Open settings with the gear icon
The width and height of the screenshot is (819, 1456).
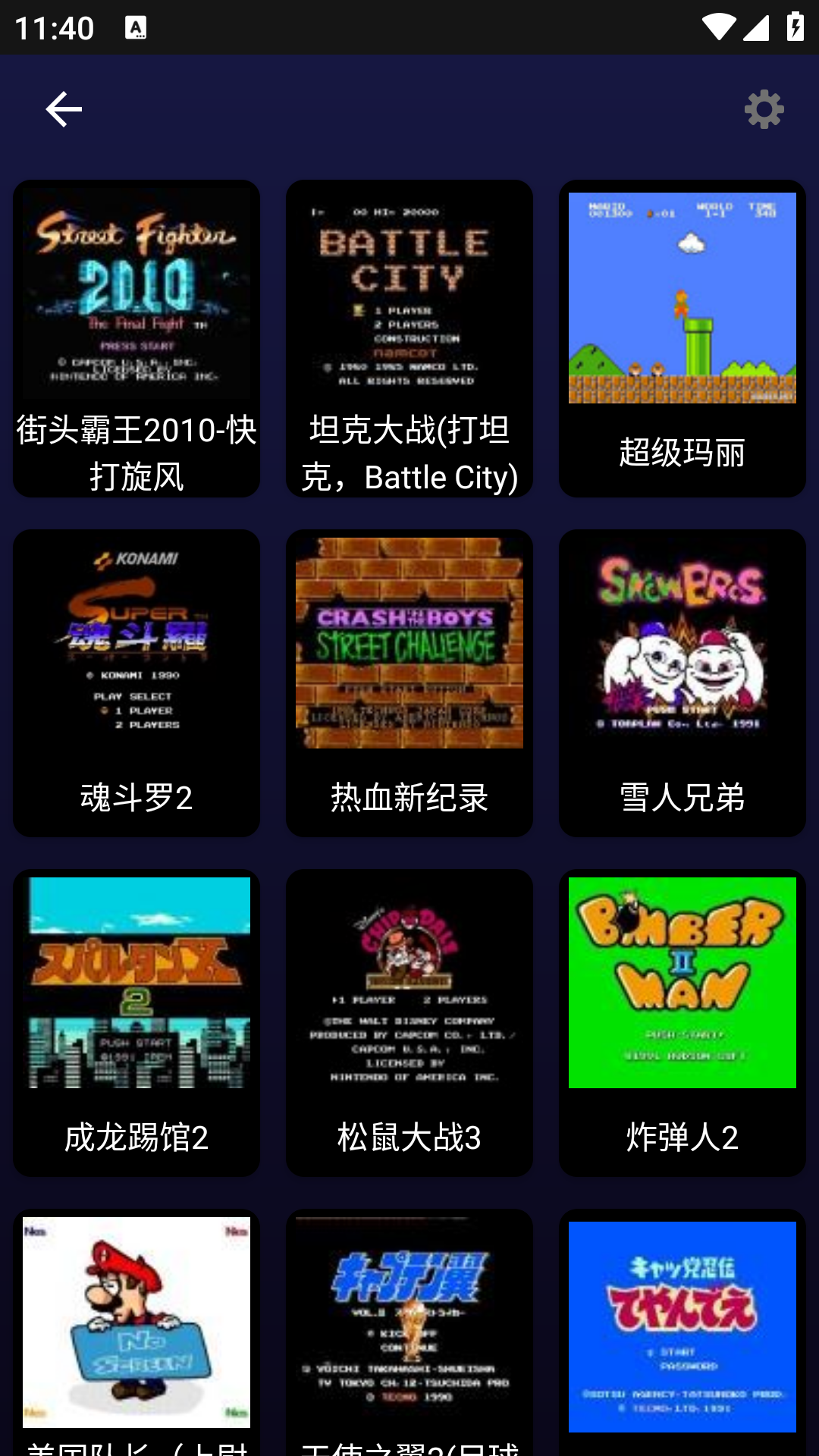click(764, 108)
